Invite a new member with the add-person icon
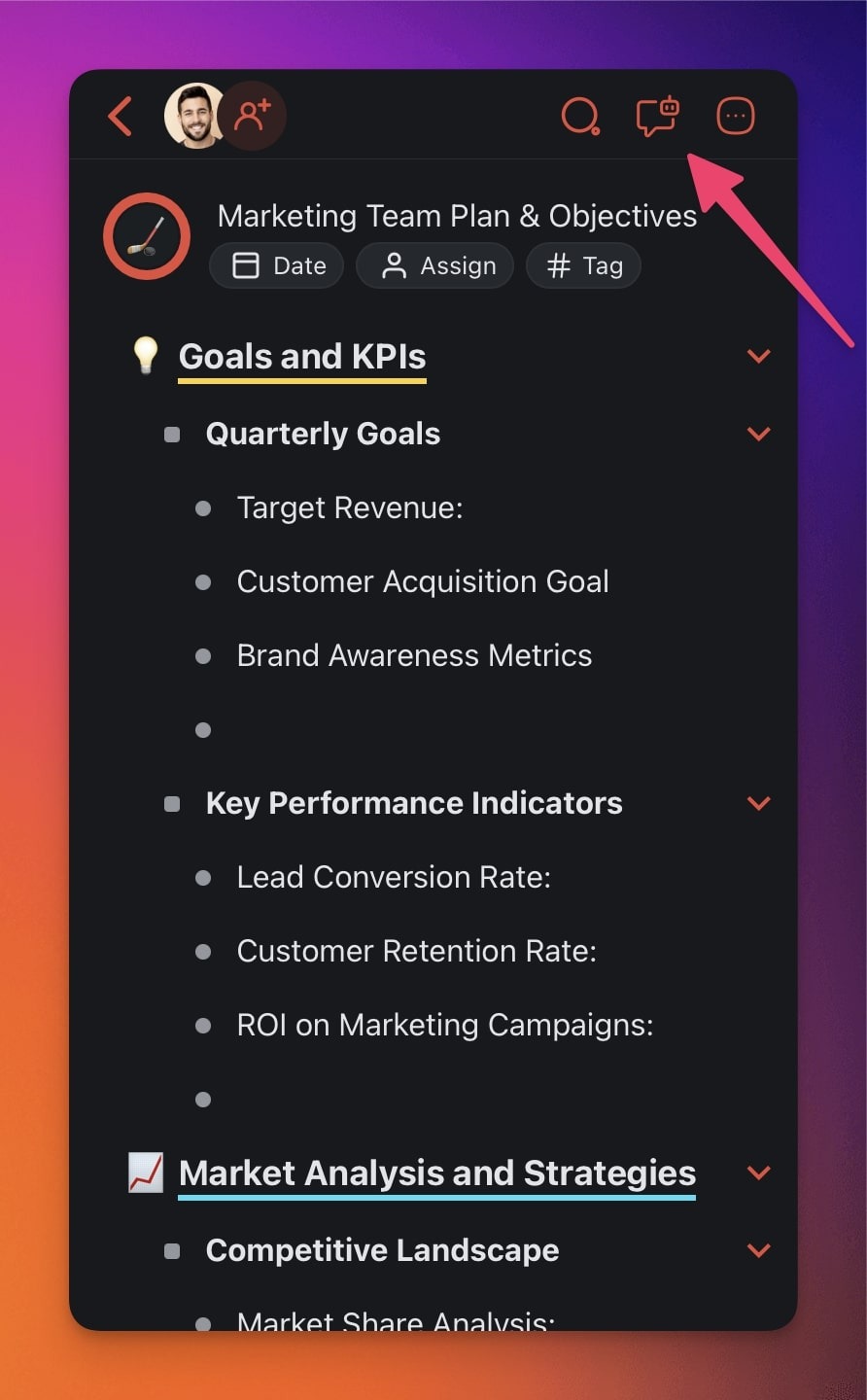Image resolution: width=867 pixels, height=1400 pixels. pyautogui.click(x=254, y=116)
